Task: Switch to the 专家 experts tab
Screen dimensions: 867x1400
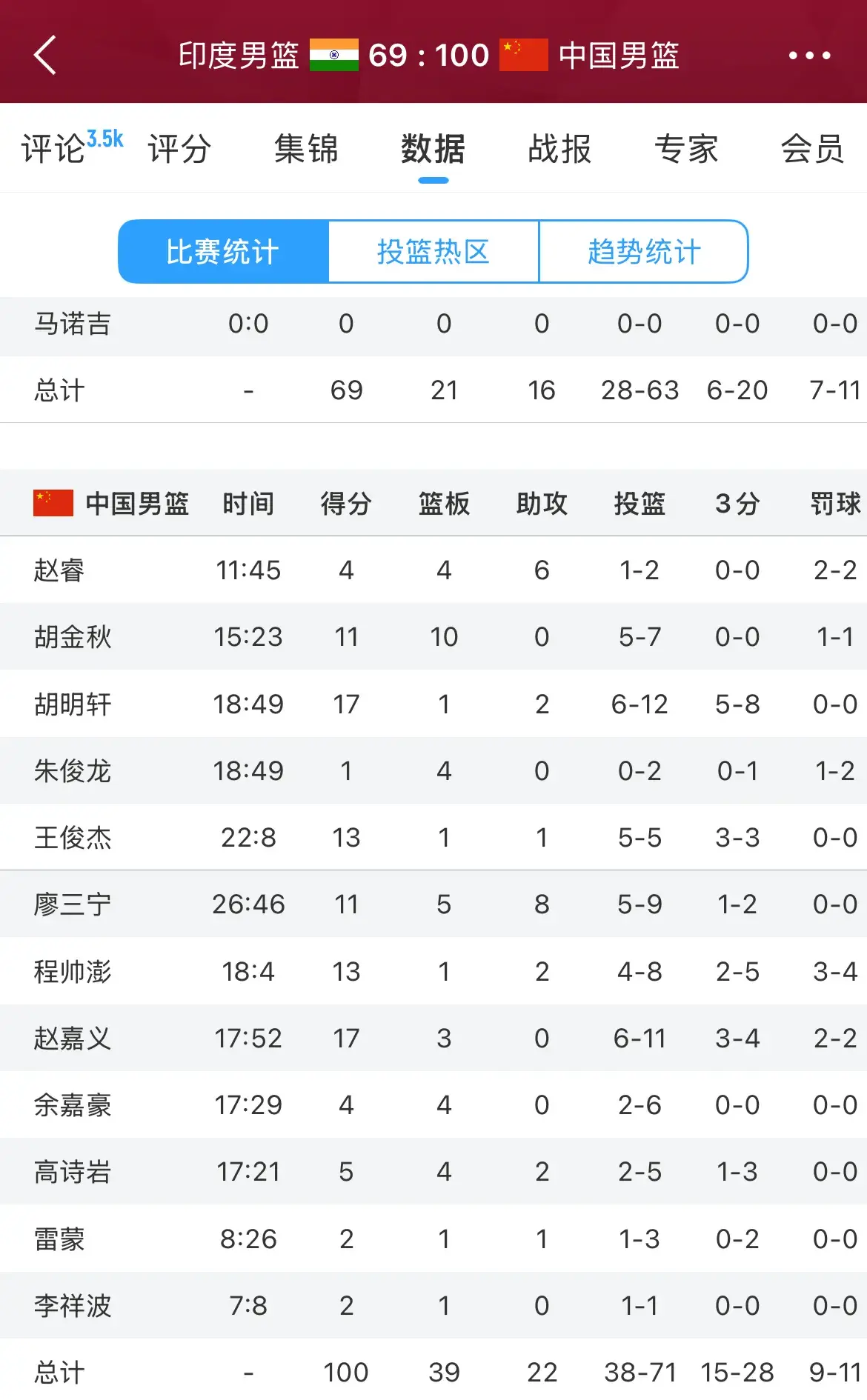Action: (686, 149)
